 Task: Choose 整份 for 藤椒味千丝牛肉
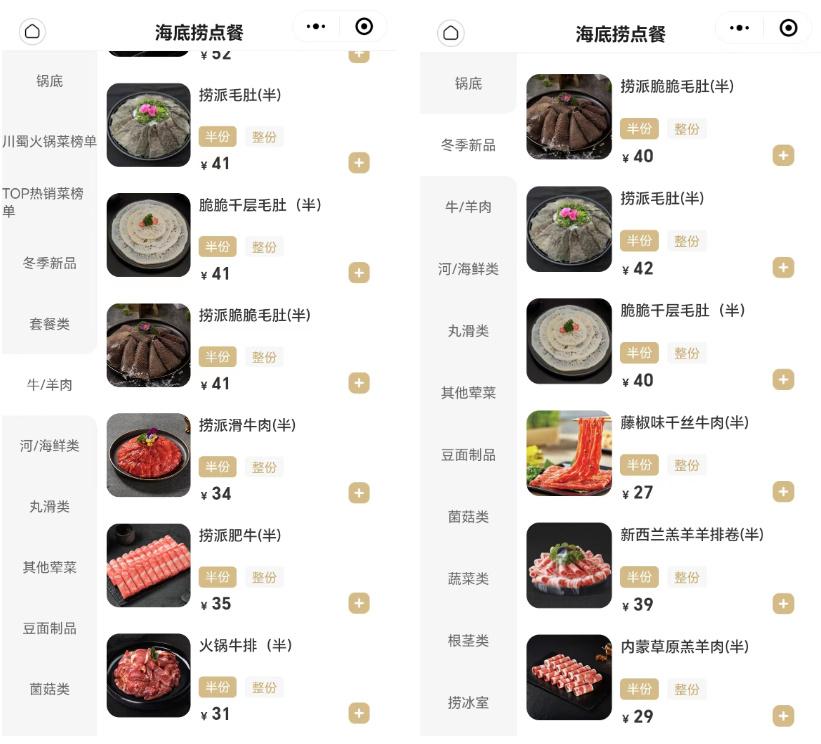(686, 465)
